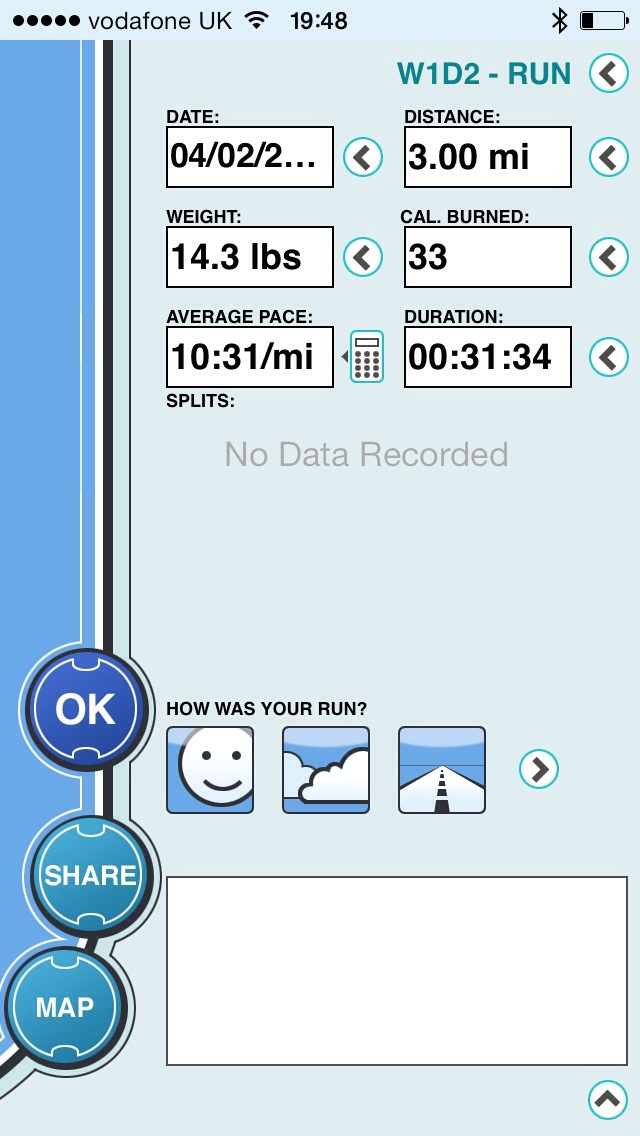Show more run rating options
Screen dimensions: 640x1136
pyautogui.click(x=539, y=769)
